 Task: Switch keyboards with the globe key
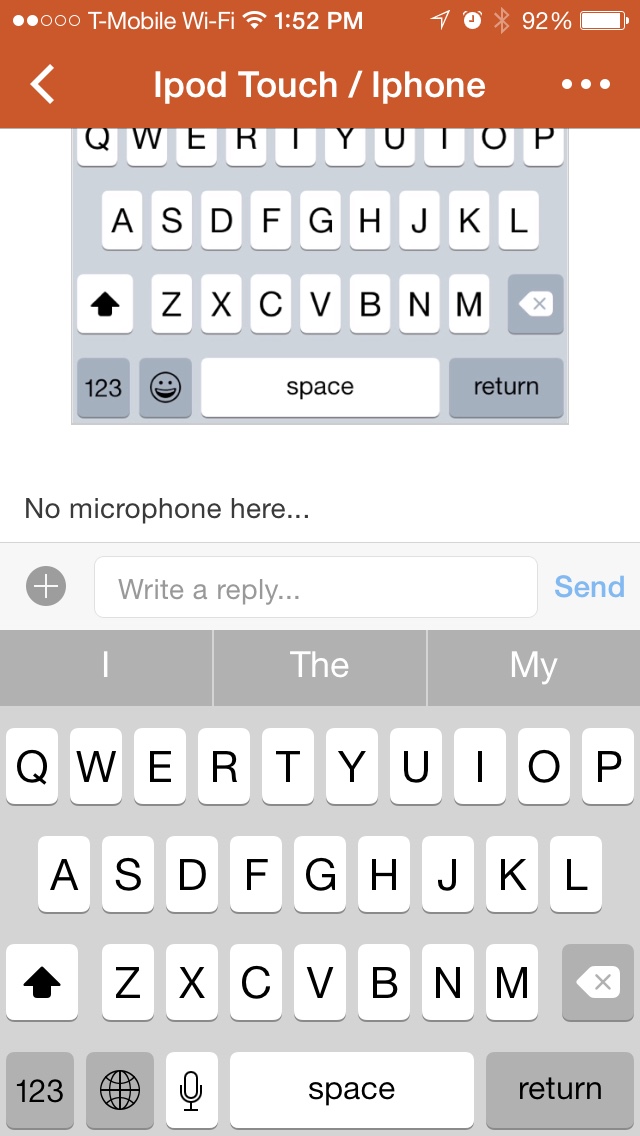coord(120,1090)
